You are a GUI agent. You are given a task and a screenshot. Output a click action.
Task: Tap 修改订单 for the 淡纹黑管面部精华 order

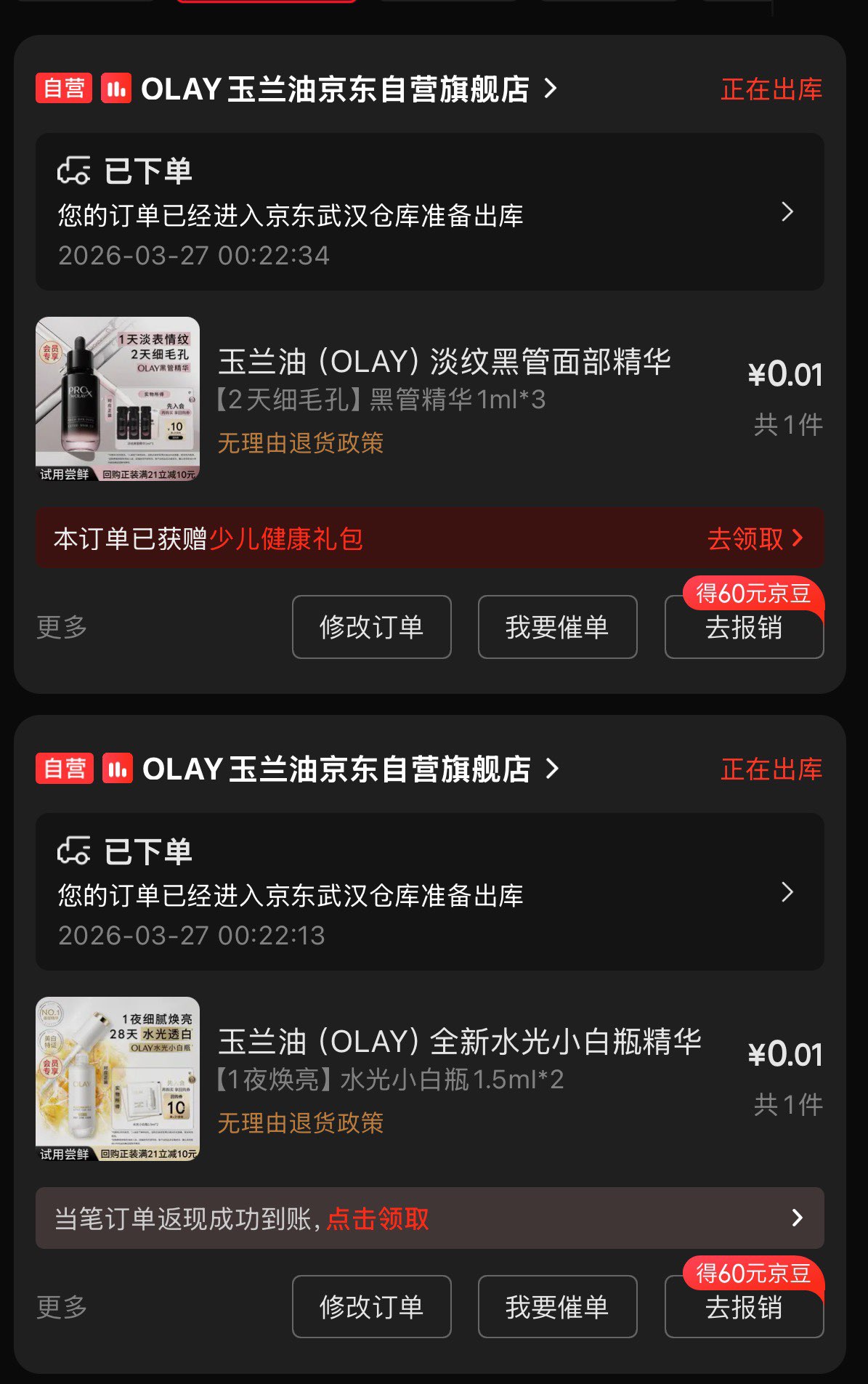pyautogui.click(x=371, y=627)
